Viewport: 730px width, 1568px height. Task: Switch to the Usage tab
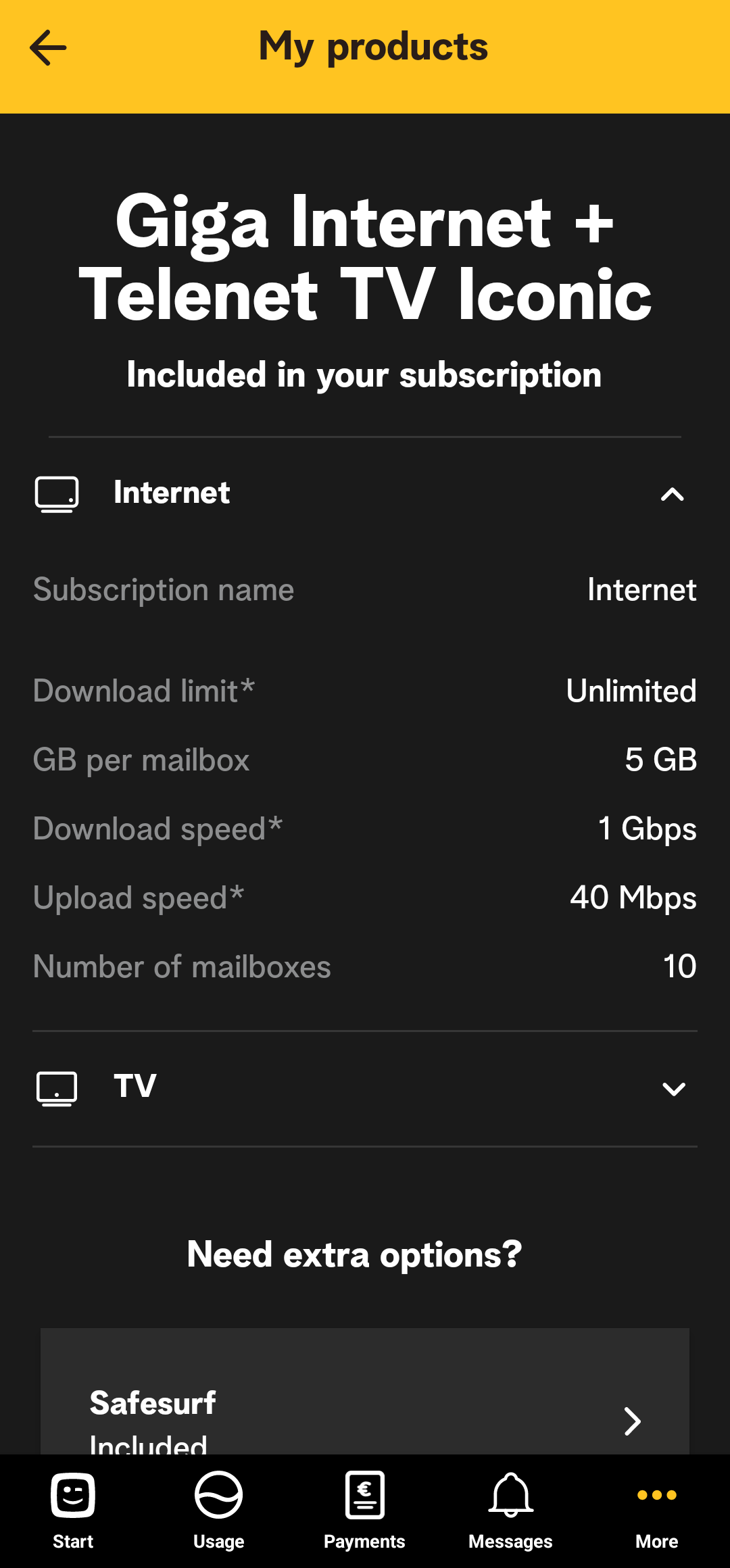[219, 1511]
